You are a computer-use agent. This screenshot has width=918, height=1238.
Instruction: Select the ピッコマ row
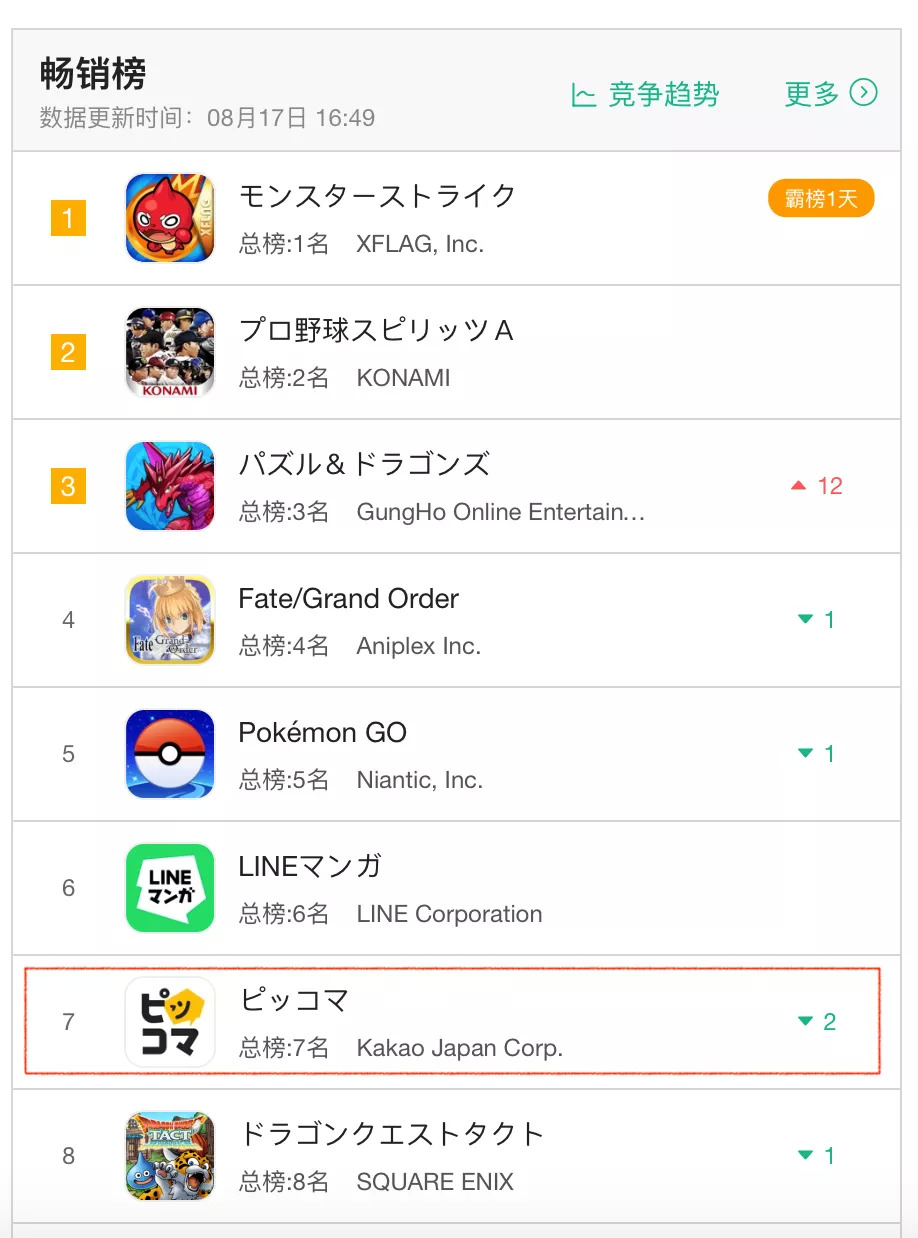293,1001
